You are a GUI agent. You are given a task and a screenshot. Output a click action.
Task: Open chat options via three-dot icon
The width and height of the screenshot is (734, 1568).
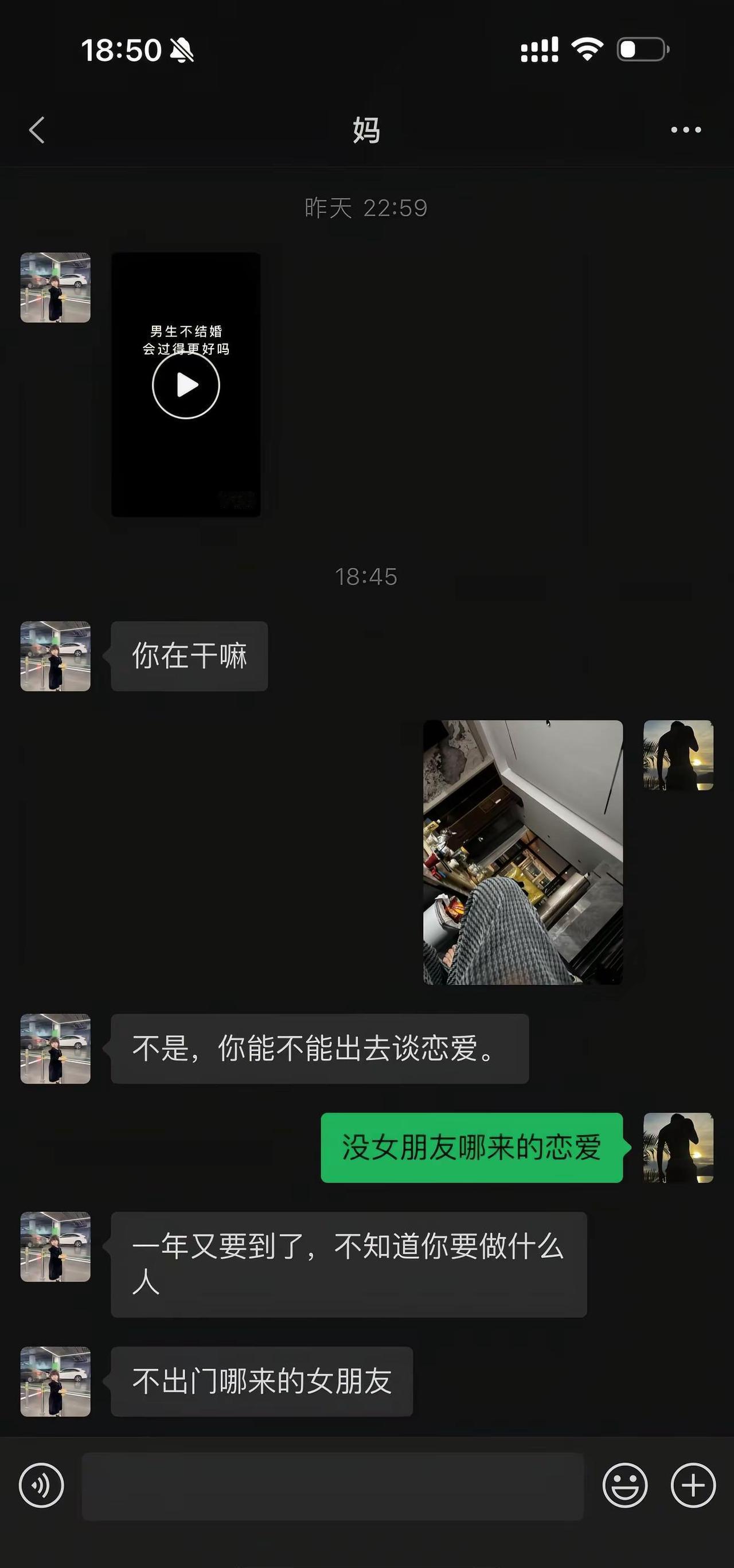click(x=686, y=130)
